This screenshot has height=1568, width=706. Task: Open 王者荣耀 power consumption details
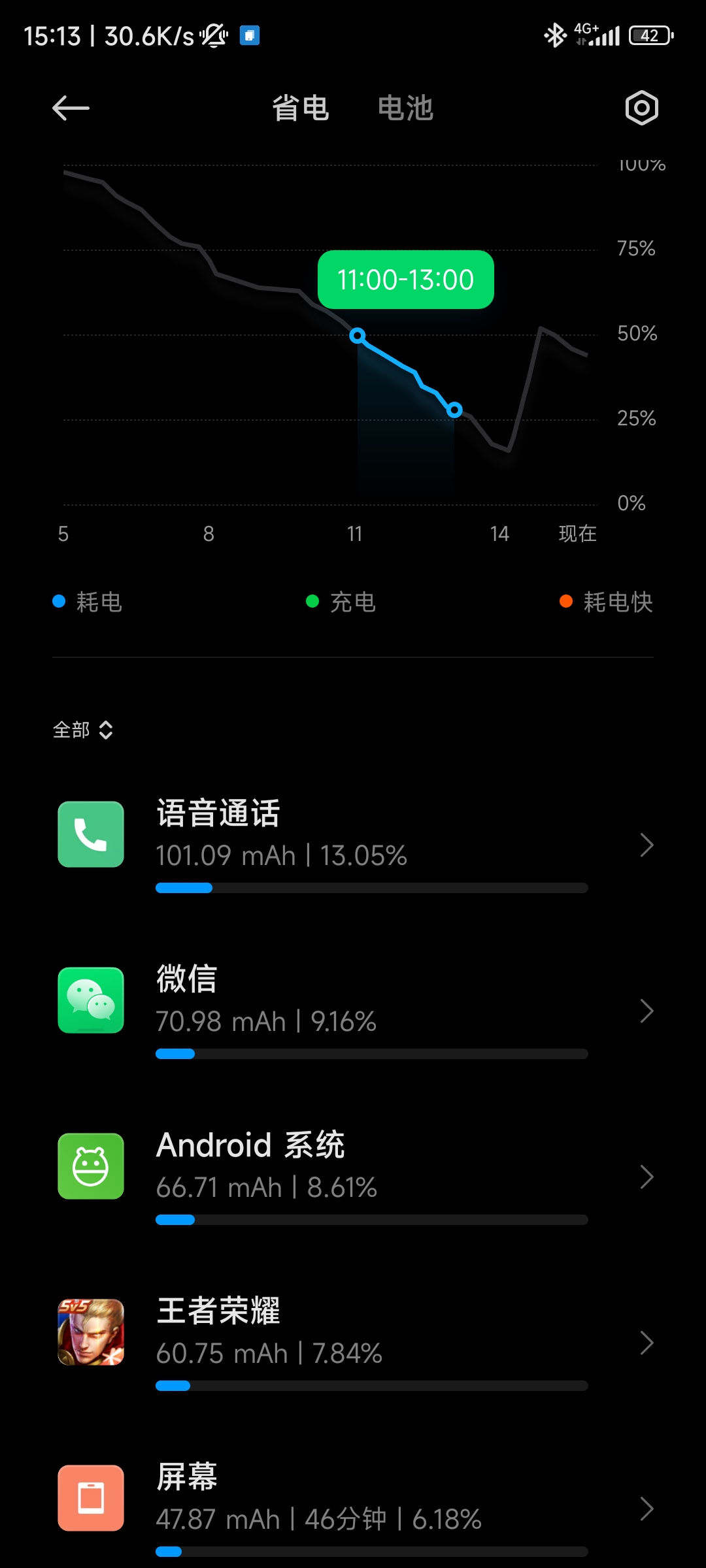tap(353, 1342)
